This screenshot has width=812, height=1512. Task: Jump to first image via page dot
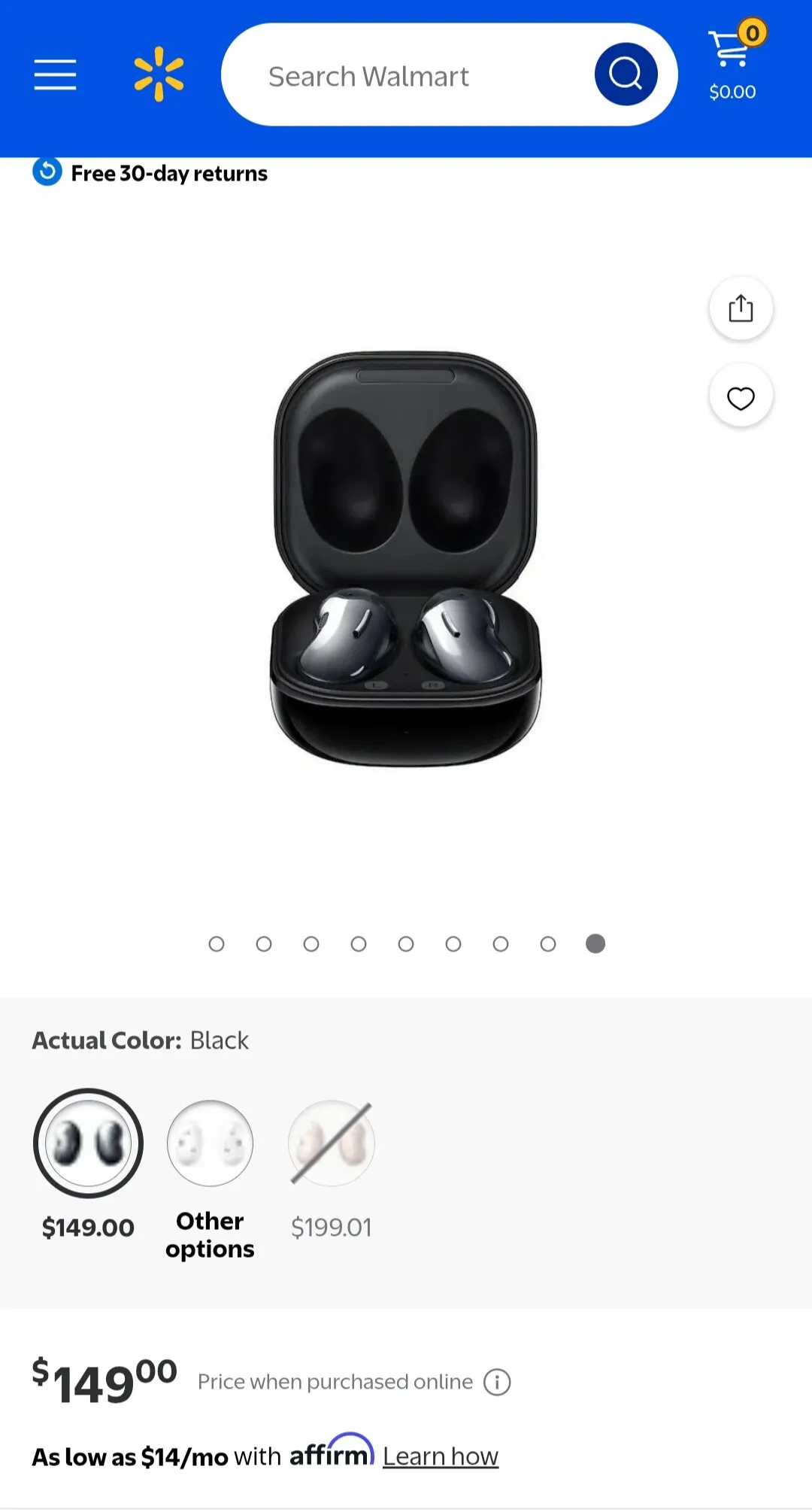click(x=217, y=944)
